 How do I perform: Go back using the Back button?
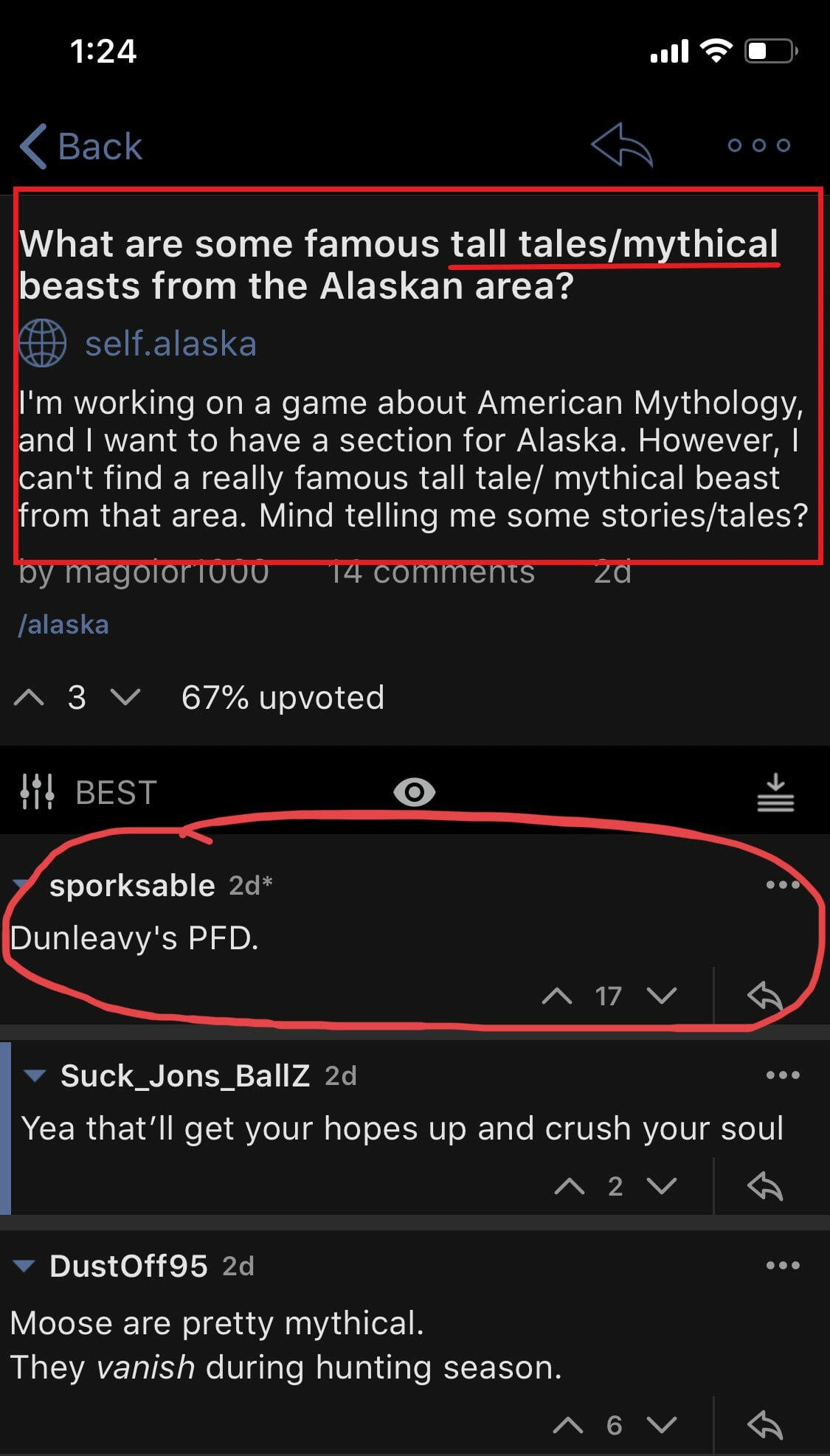(x=81, y=146)
